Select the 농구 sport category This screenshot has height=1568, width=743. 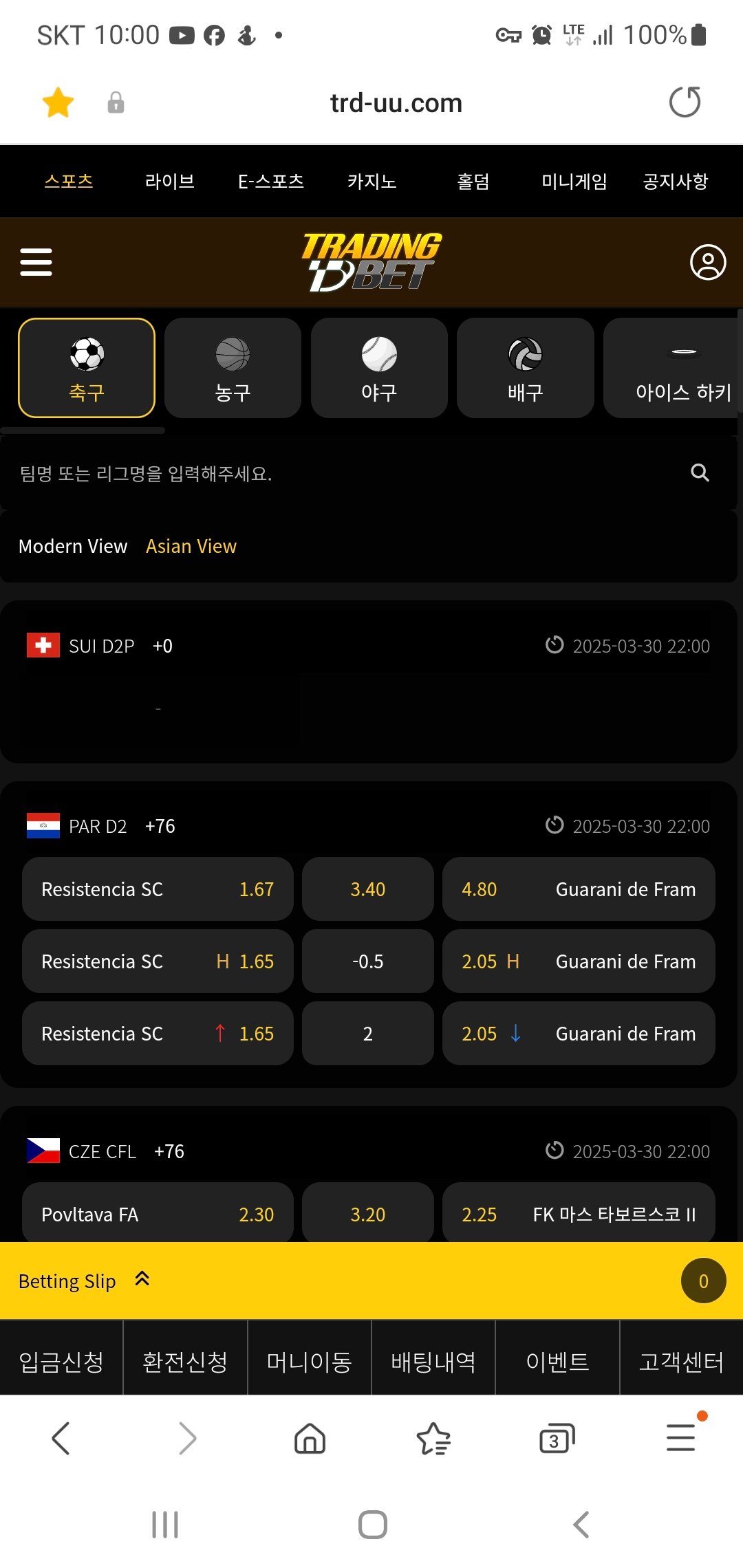coord(233,368)
